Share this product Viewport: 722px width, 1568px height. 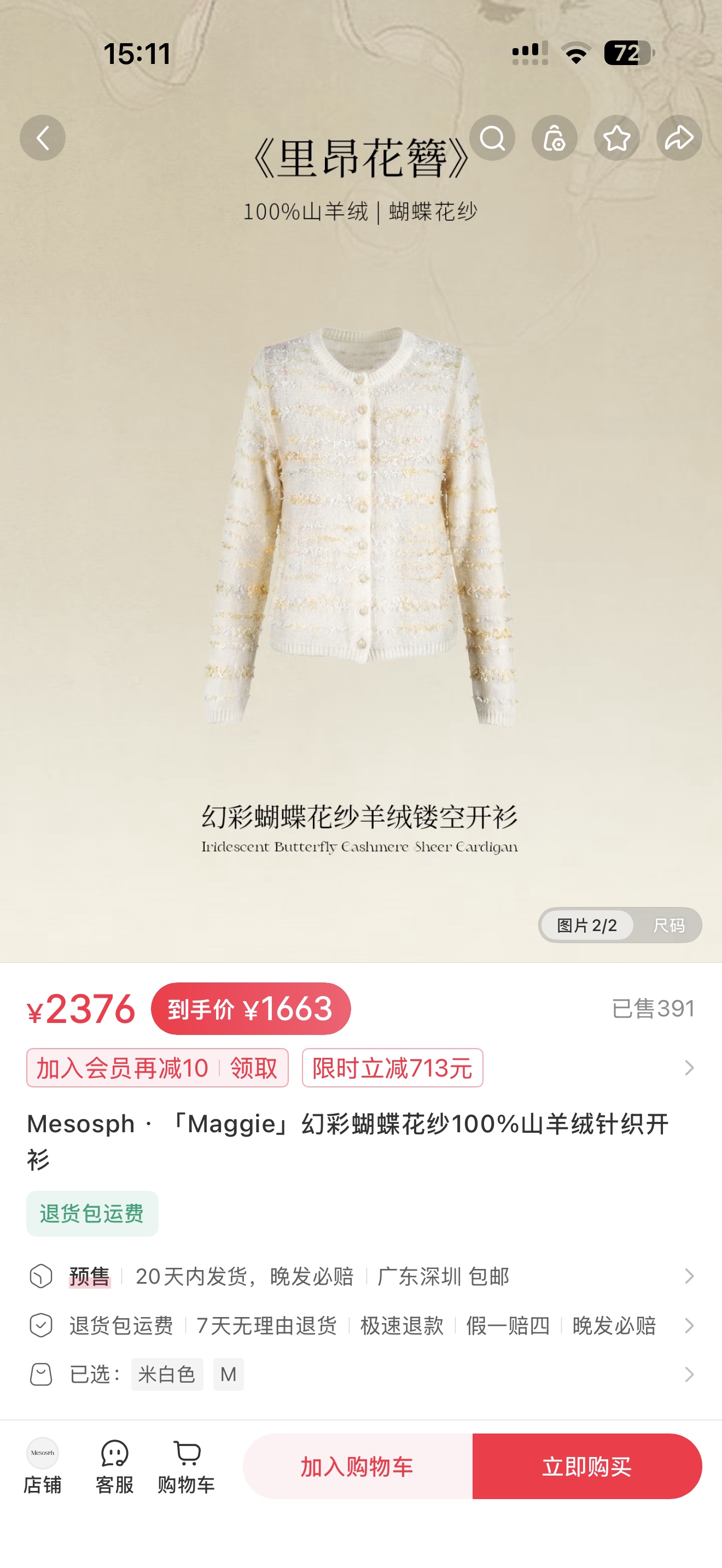tap(679, 138)
